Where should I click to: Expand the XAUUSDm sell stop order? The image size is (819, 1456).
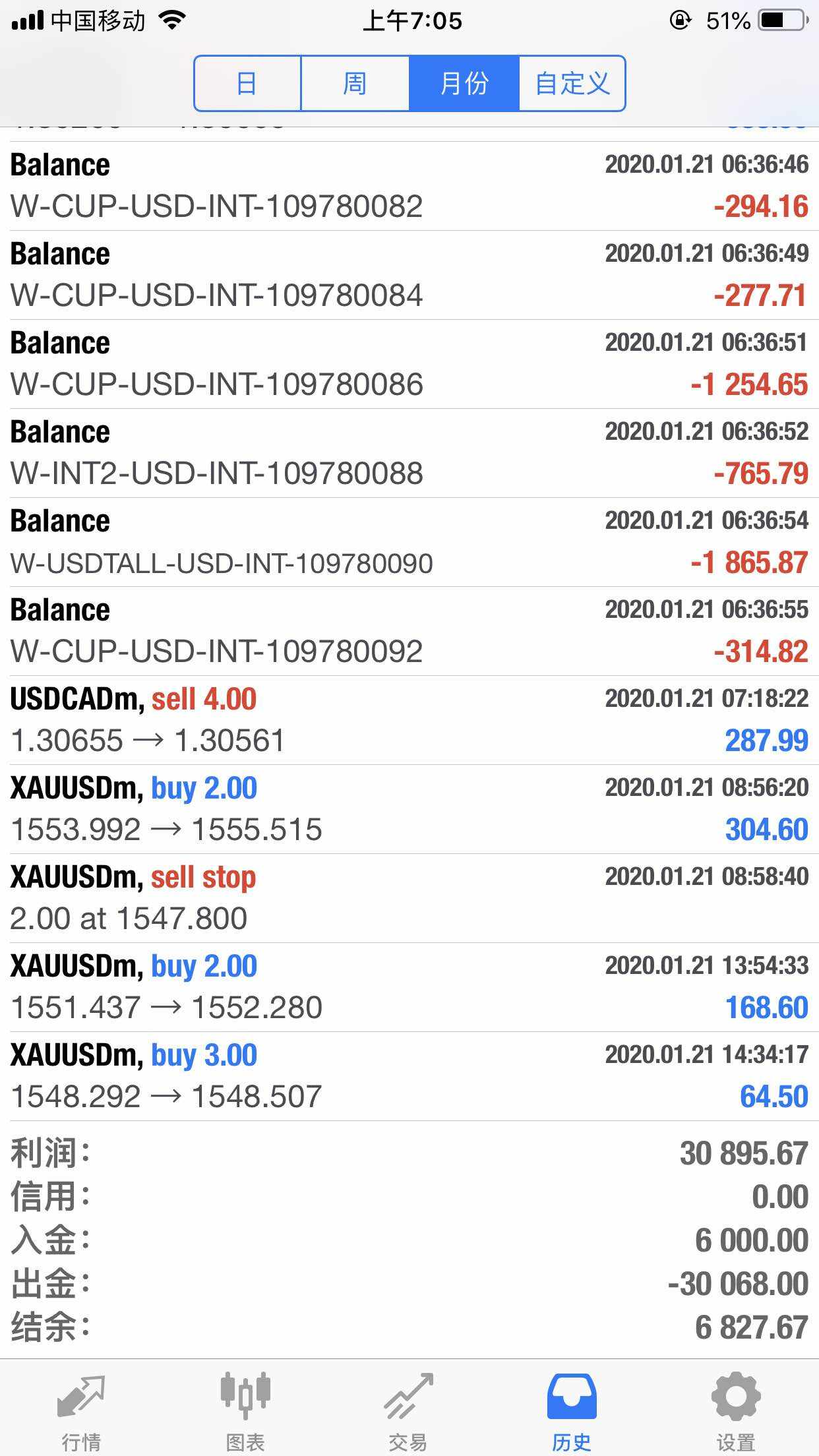pyautogui.click(x=409, y=898)
